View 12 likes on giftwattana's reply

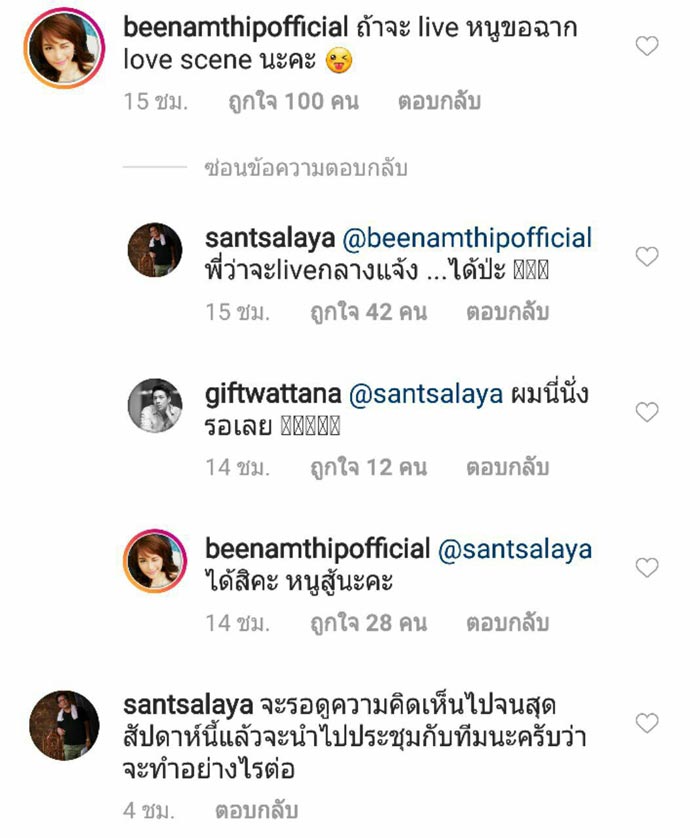click(x=366, y=467)
